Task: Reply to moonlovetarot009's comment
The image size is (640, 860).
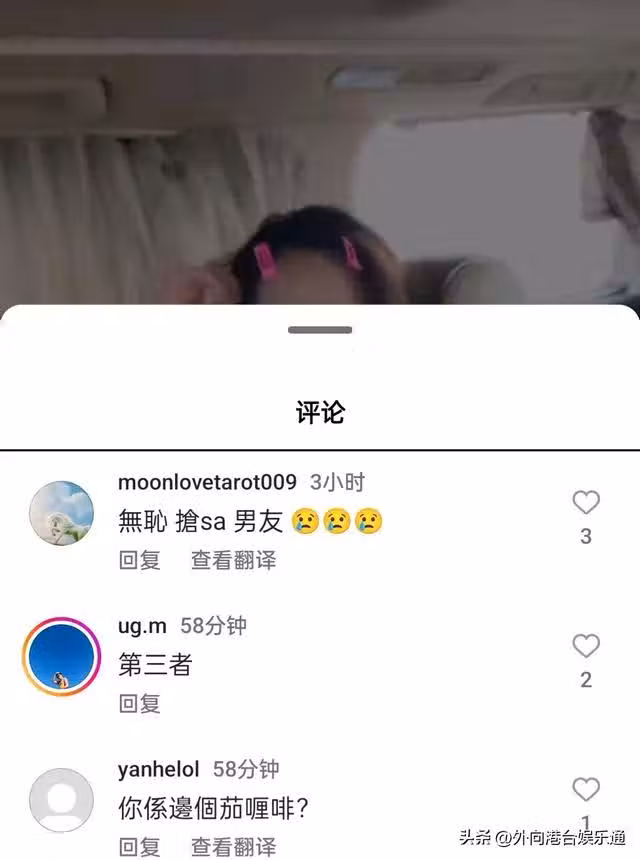Action: pos(140,560)
